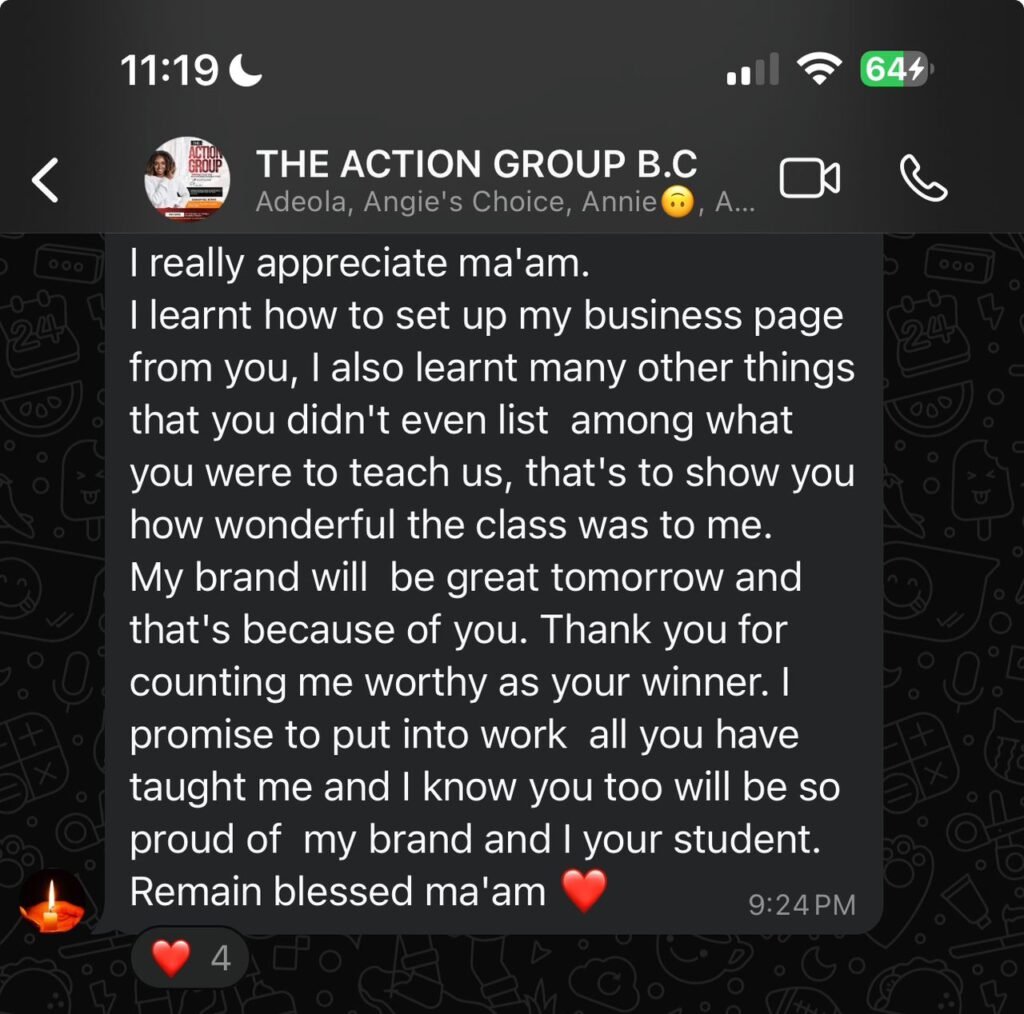
Task: Open THE ACTION GROUP B.C group info
Action: (477, 165)
